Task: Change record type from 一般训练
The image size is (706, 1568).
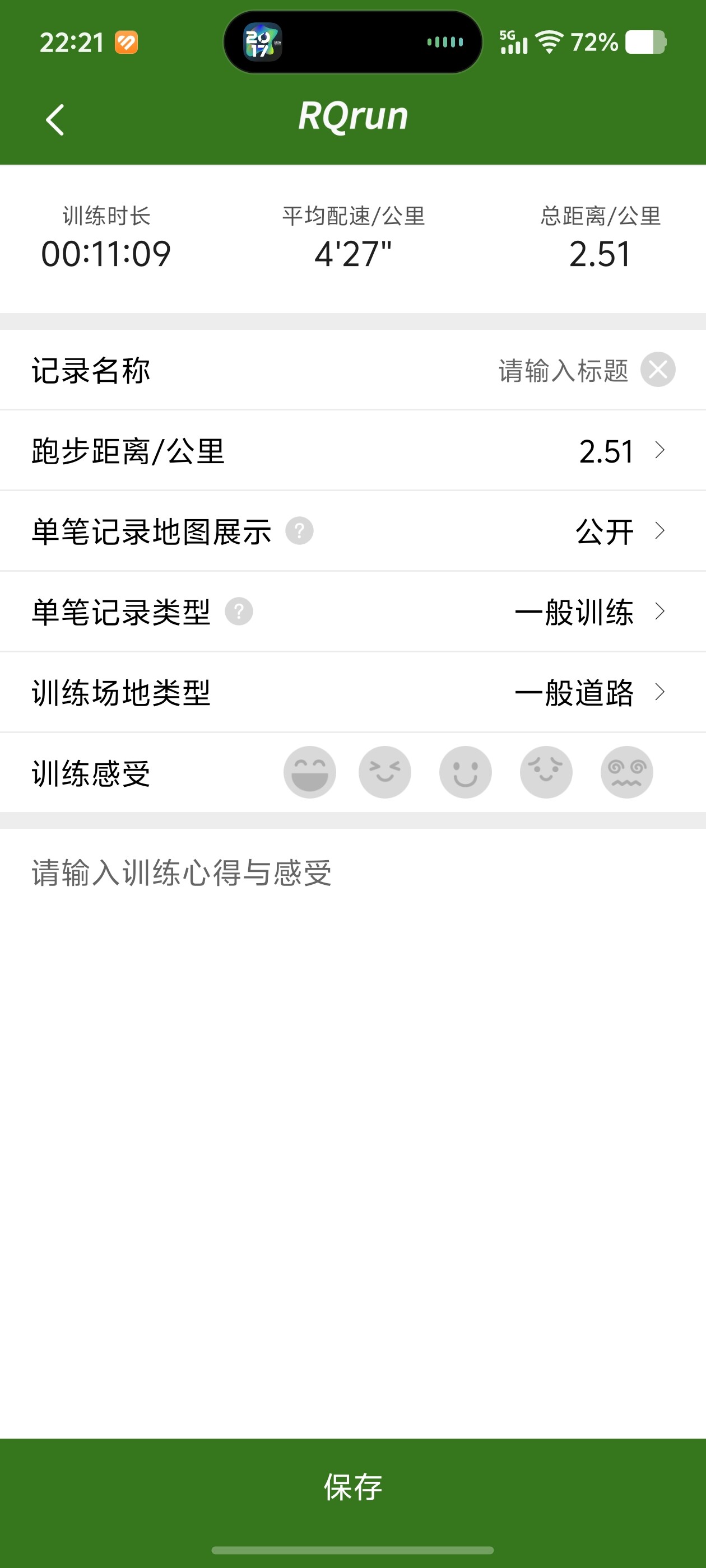Action: (589, 612)
